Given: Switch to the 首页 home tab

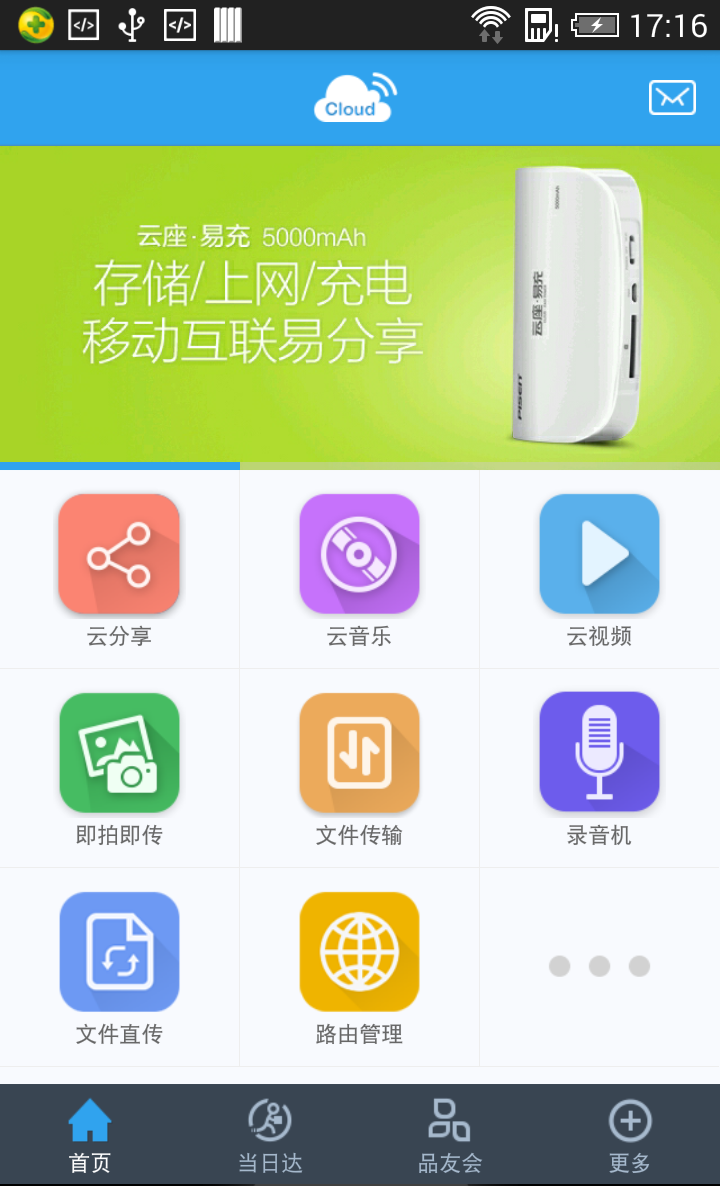Looking at the screenshot, I should click(90, 1136).
